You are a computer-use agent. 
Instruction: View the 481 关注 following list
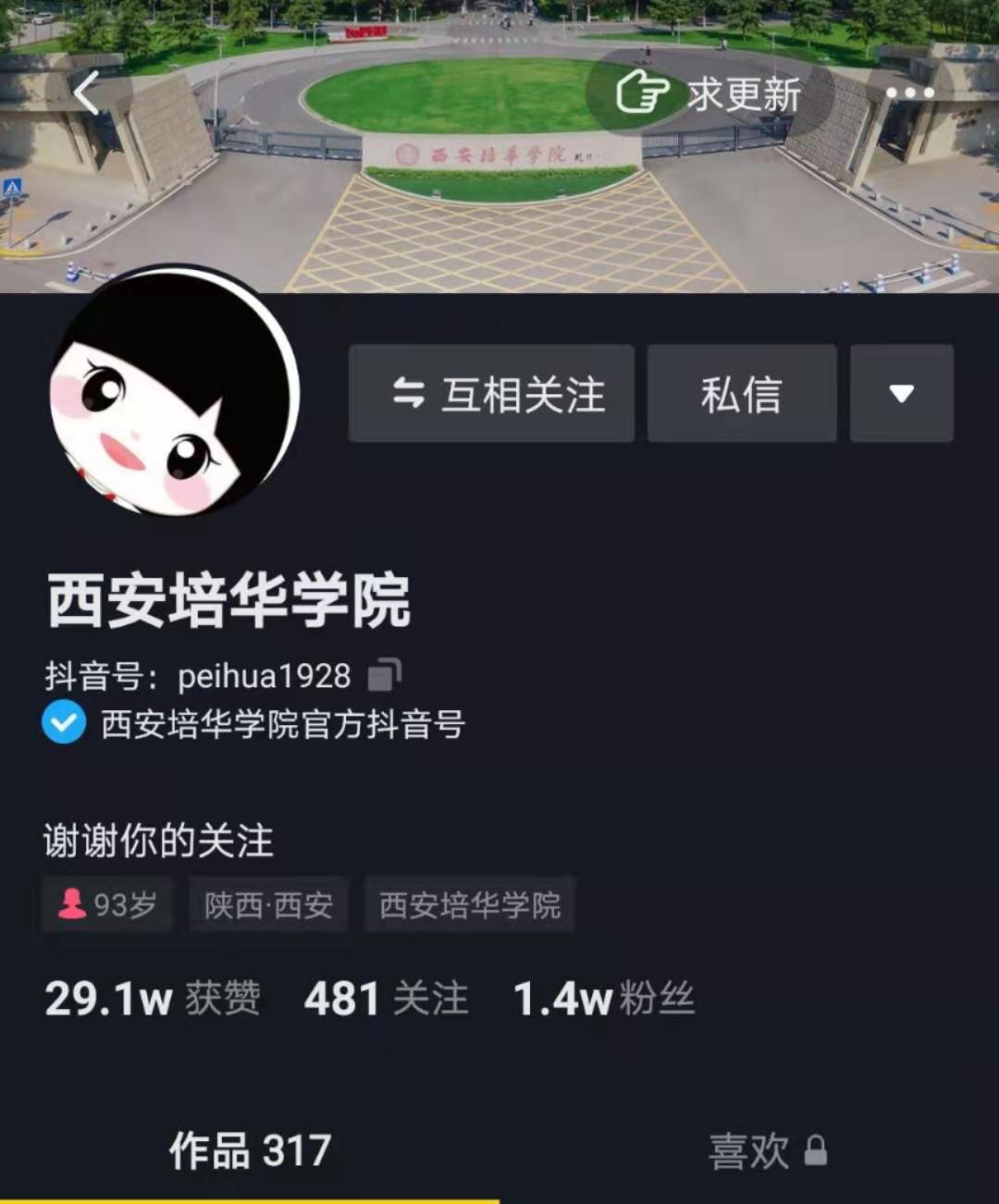386,999
